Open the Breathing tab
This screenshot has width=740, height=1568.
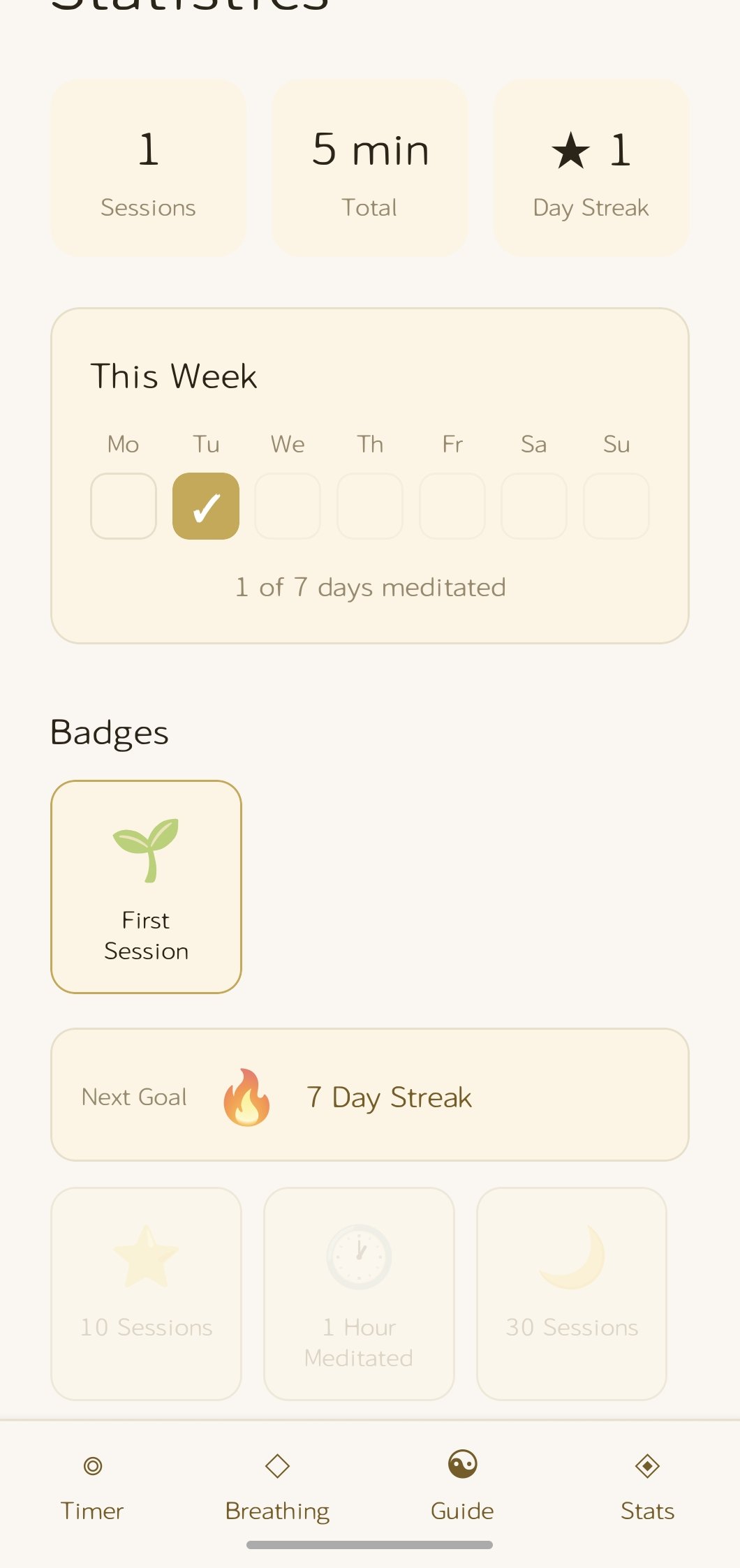[277, 1487]
